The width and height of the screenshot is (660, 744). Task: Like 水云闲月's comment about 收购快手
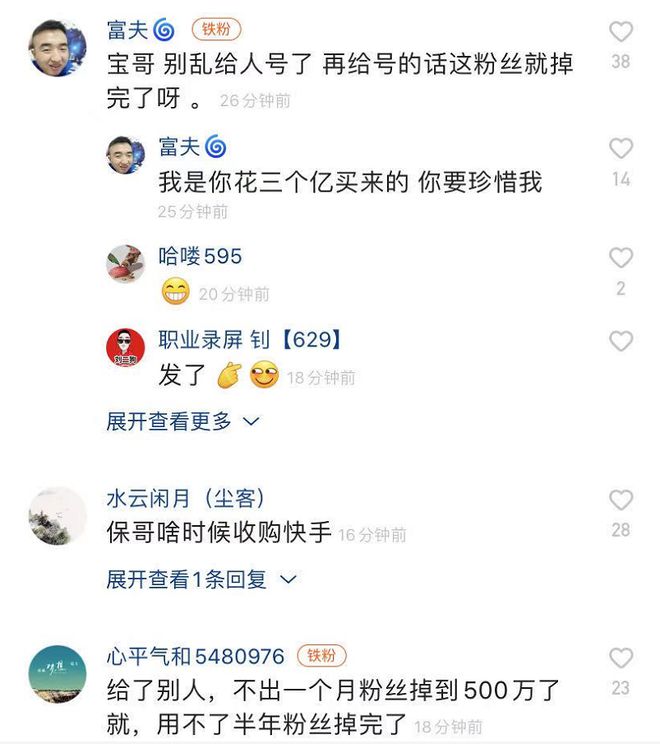[x=620, y=500]
